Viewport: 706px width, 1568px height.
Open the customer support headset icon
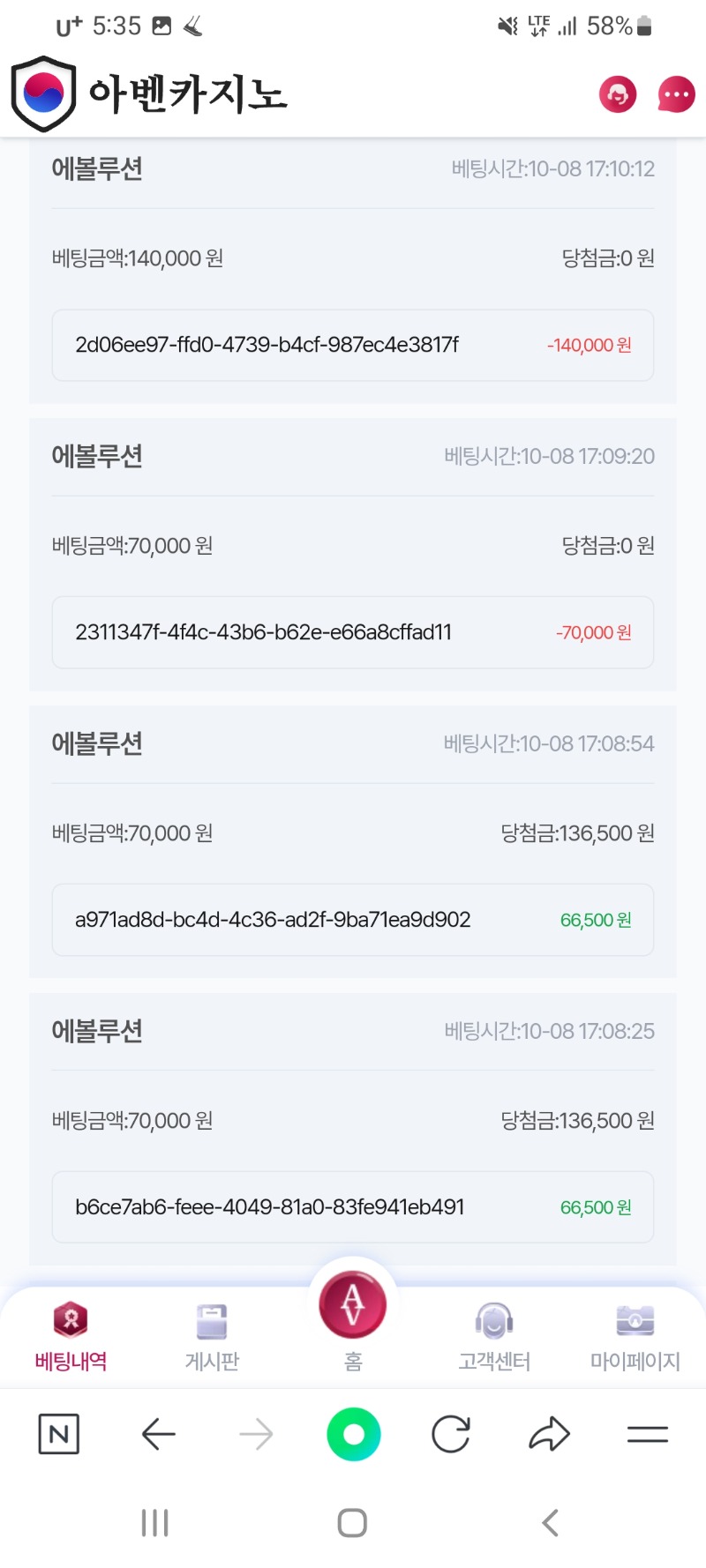618,93
